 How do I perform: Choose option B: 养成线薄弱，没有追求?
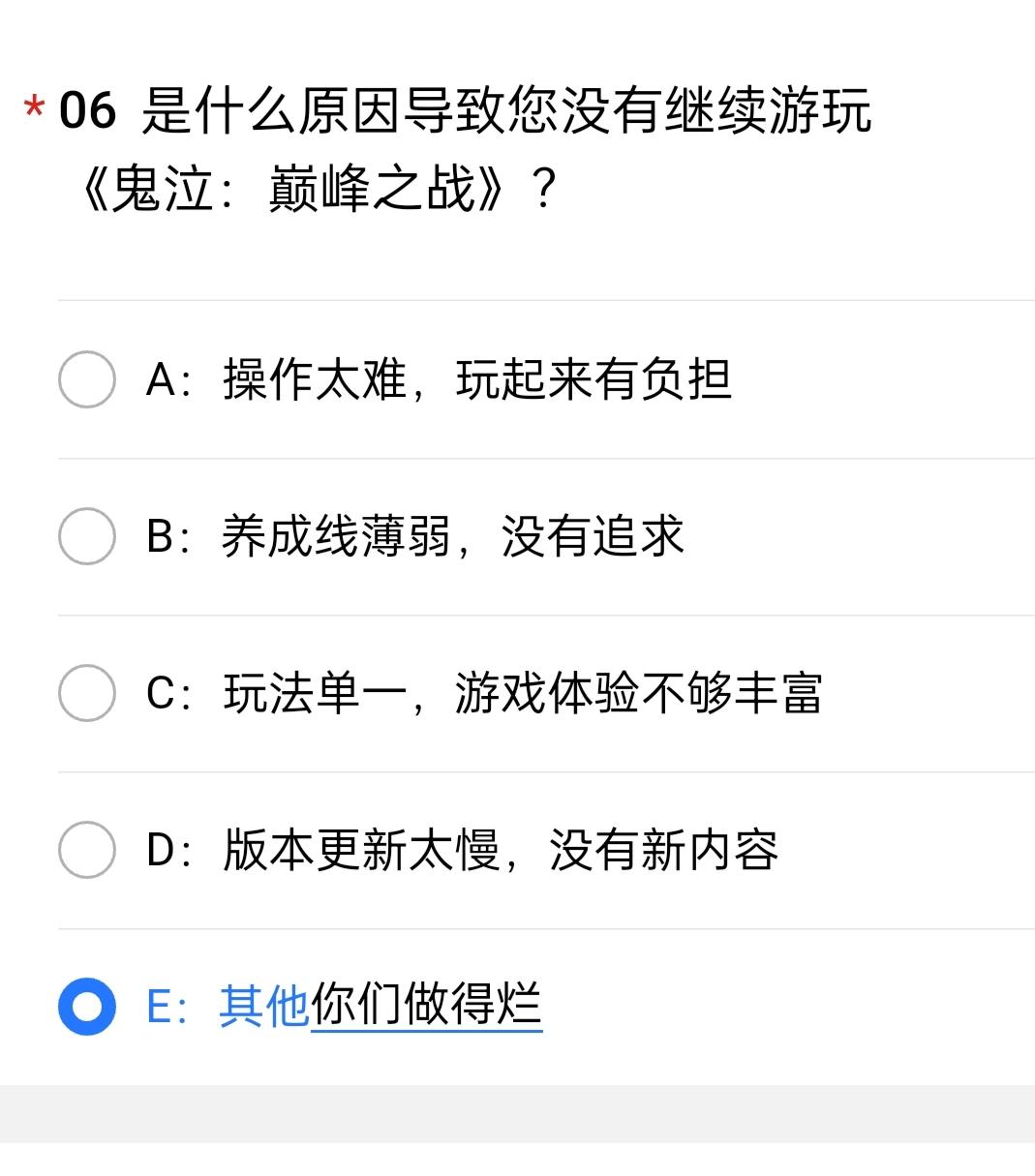87,536
